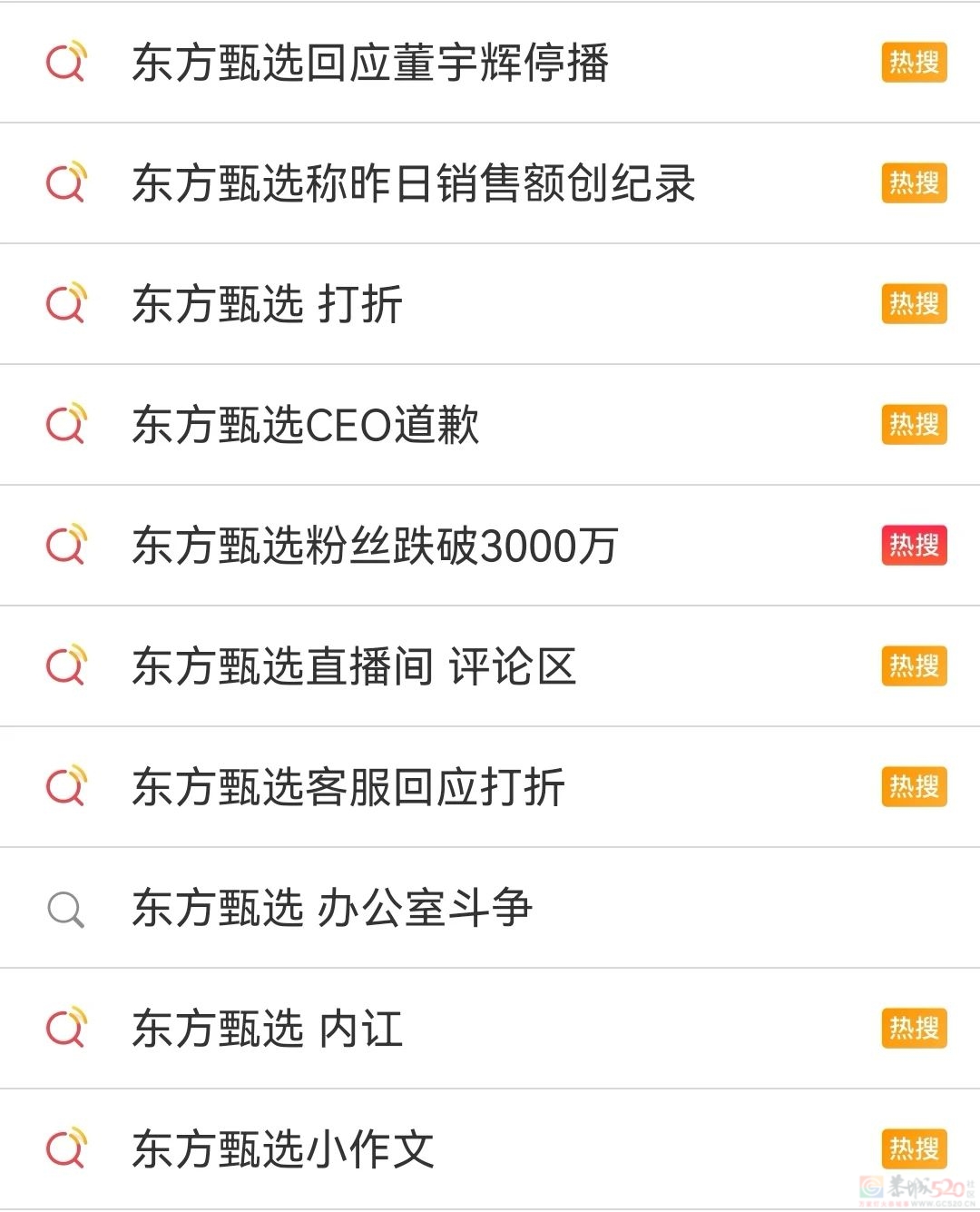The image size is (980, 1212).
Task: Click the search icon beside 东方甄选回应董宇辉停播
Action: 65,64
